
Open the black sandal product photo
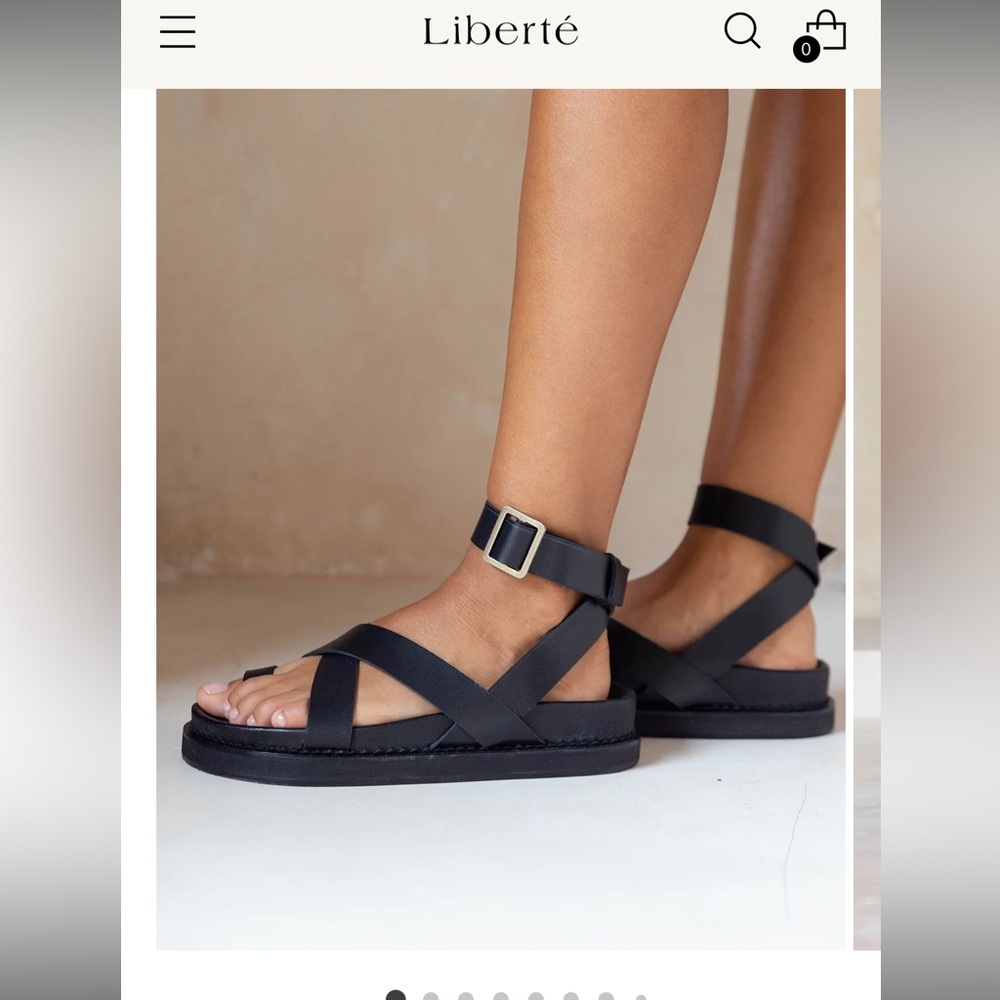pyautogui.click(x=500, y=518)
